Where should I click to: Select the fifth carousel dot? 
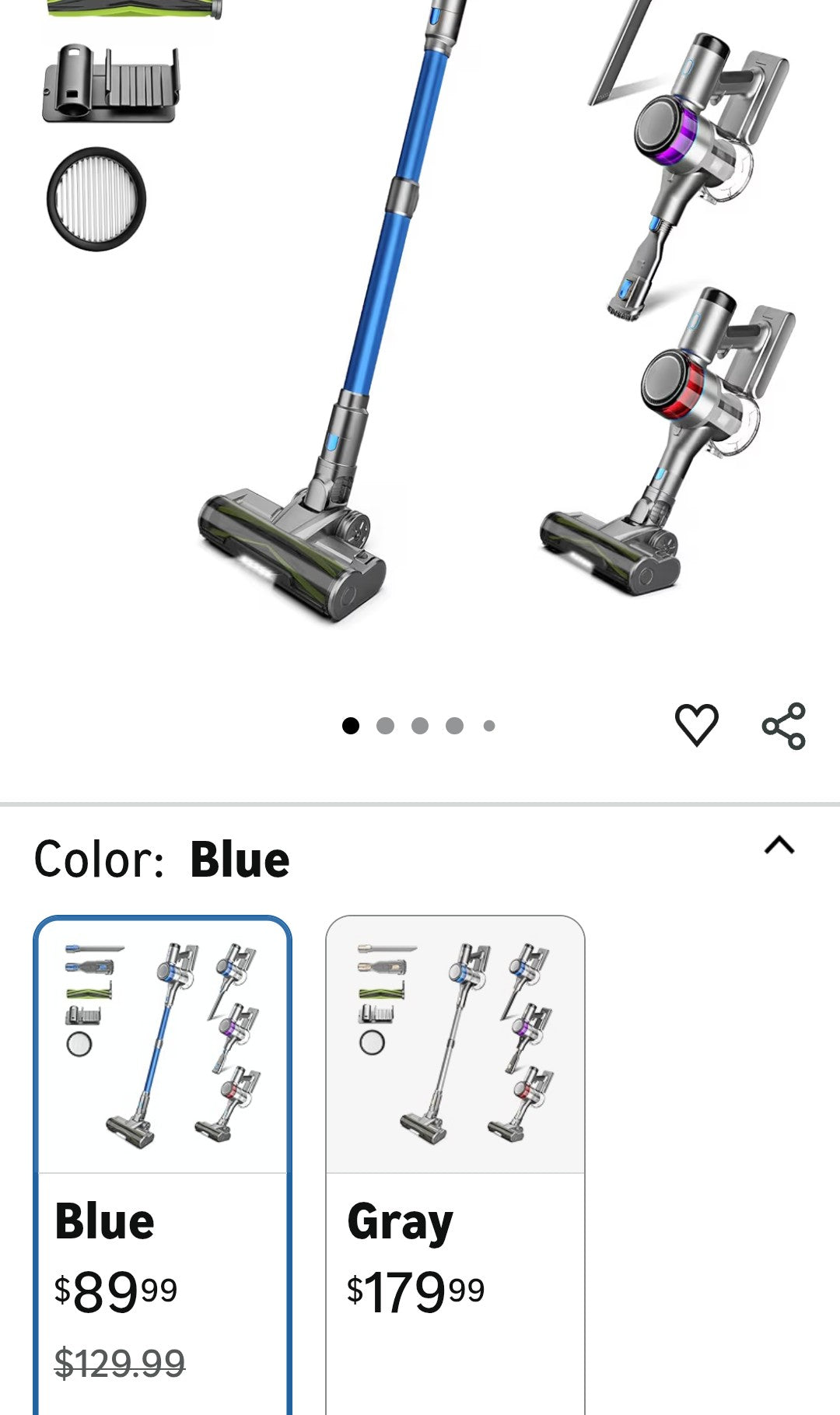point(489,725)
